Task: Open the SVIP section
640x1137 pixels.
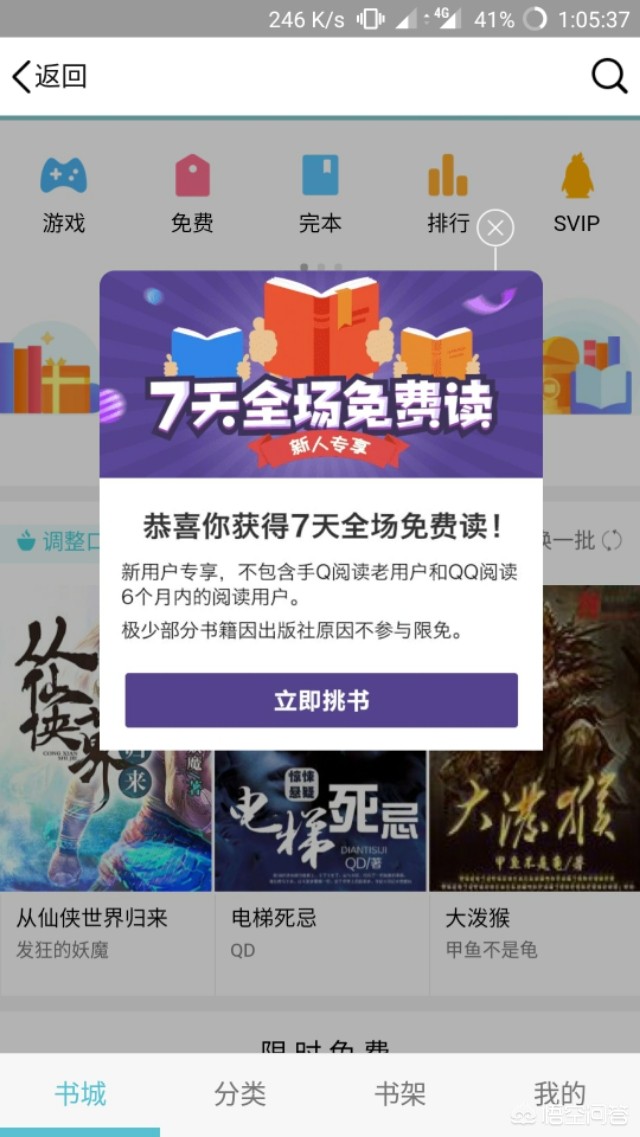Action: coord(577,194)
